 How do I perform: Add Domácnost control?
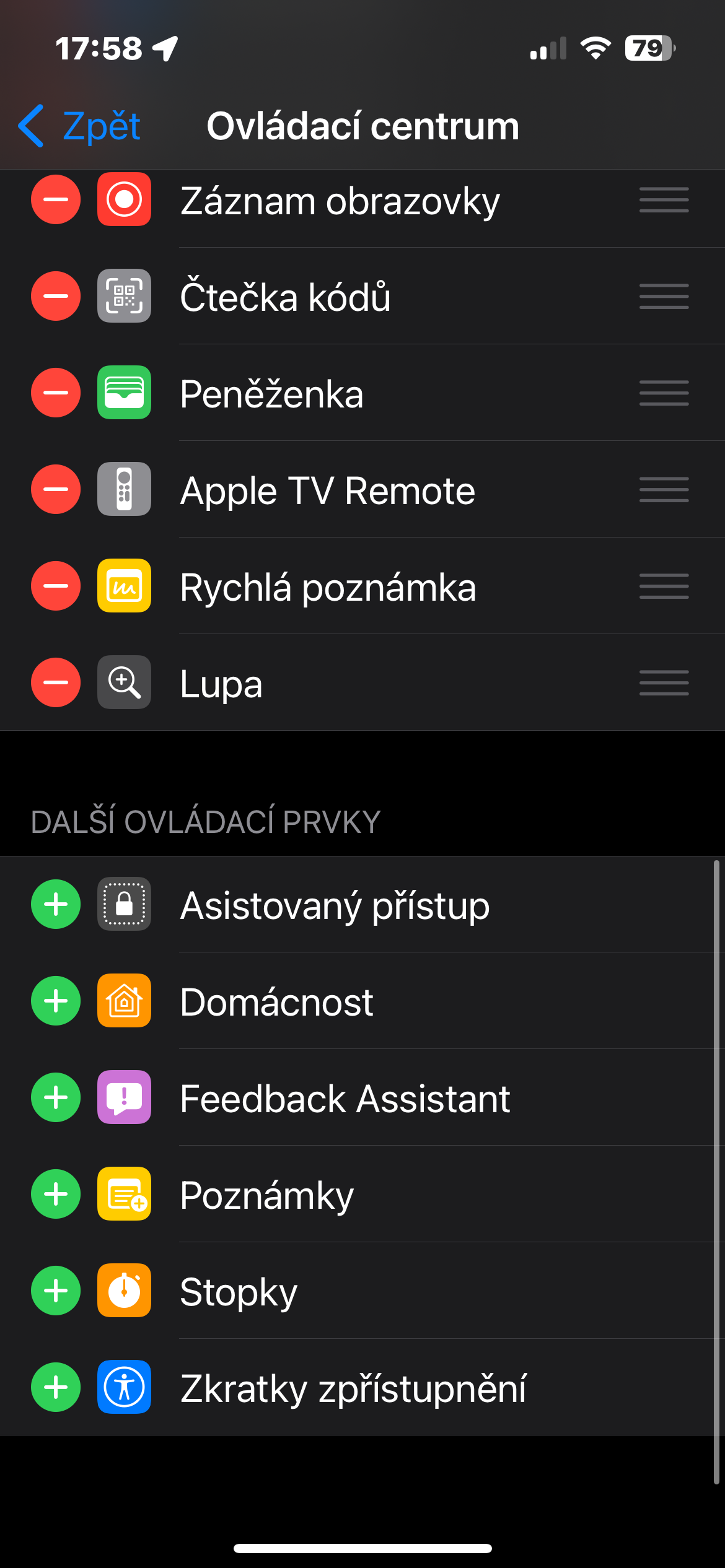(56, 1001)
